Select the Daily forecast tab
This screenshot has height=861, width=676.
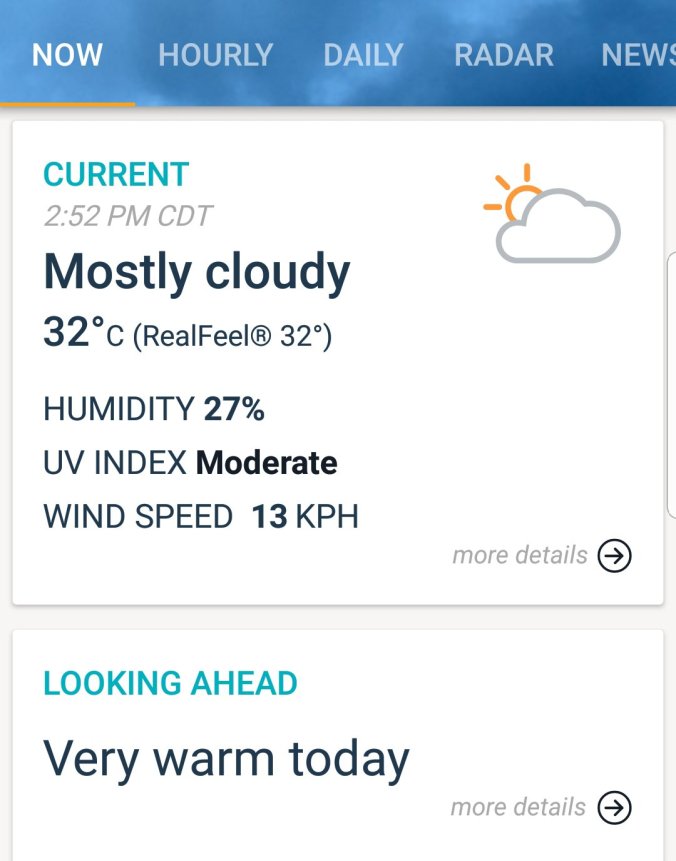pyautogui.click(x=363, y=55)
